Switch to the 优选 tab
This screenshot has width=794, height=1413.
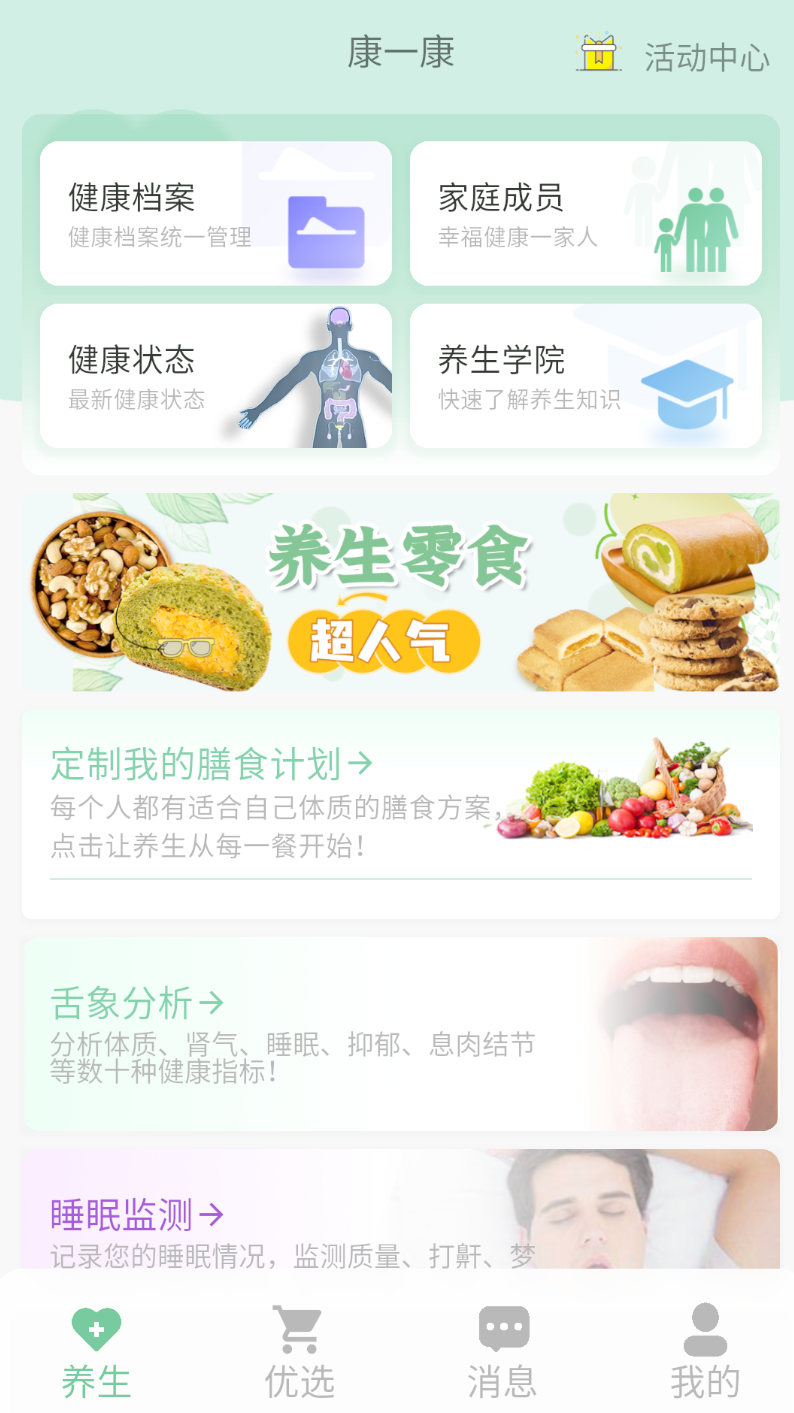pos(299,1353)
